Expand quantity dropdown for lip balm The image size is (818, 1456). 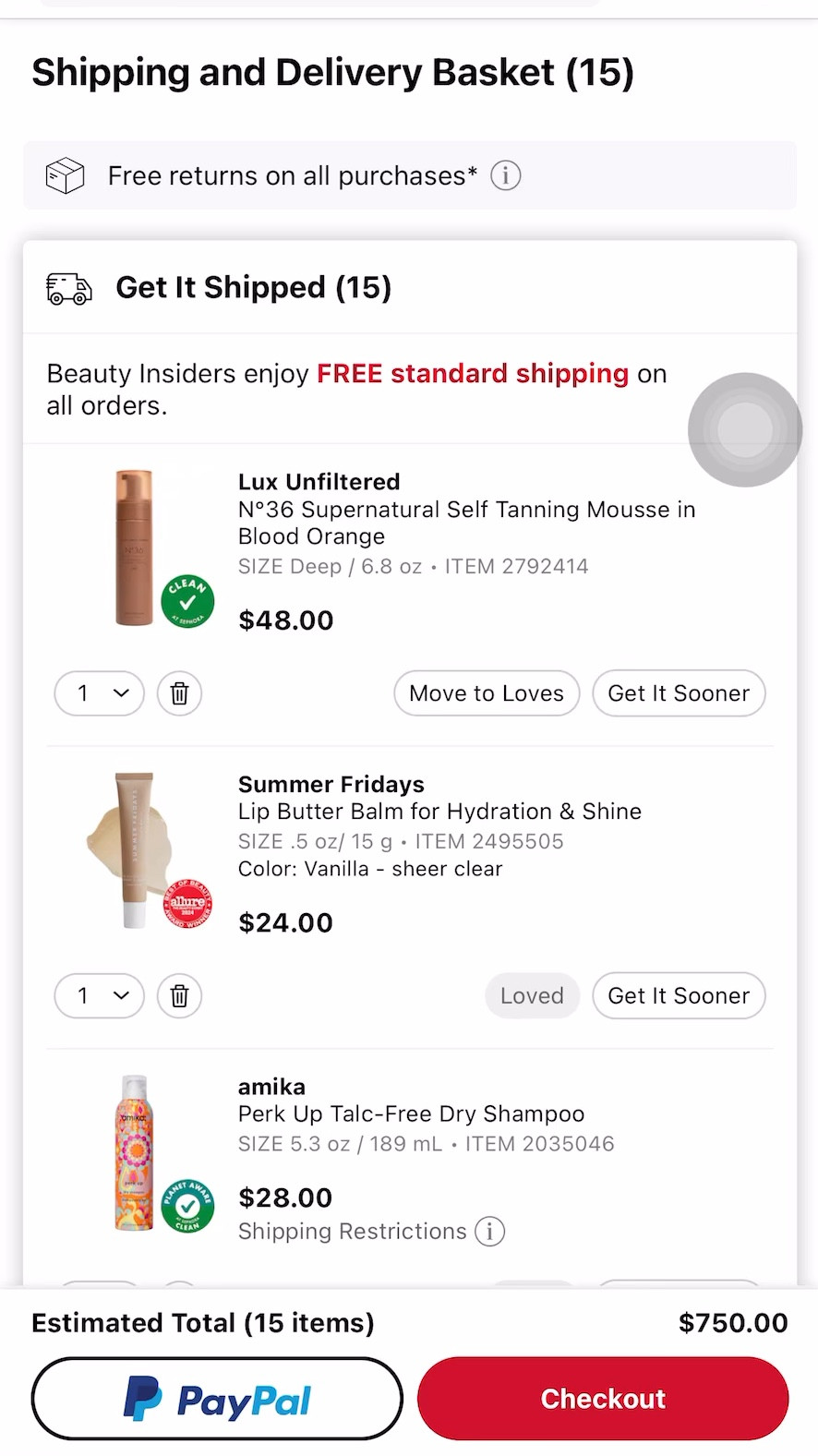click(x=99, y=996)
